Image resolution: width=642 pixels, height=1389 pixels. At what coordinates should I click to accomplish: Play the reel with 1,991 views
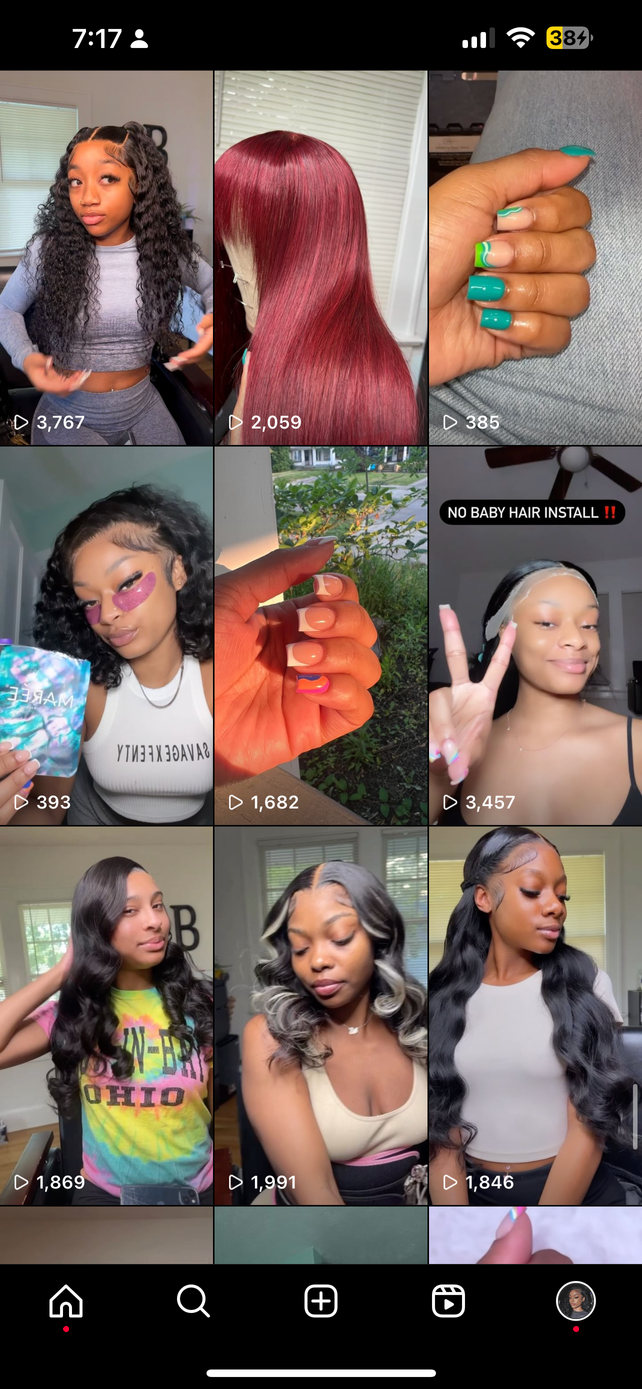pyautogui.click(x=321, y=1015)
